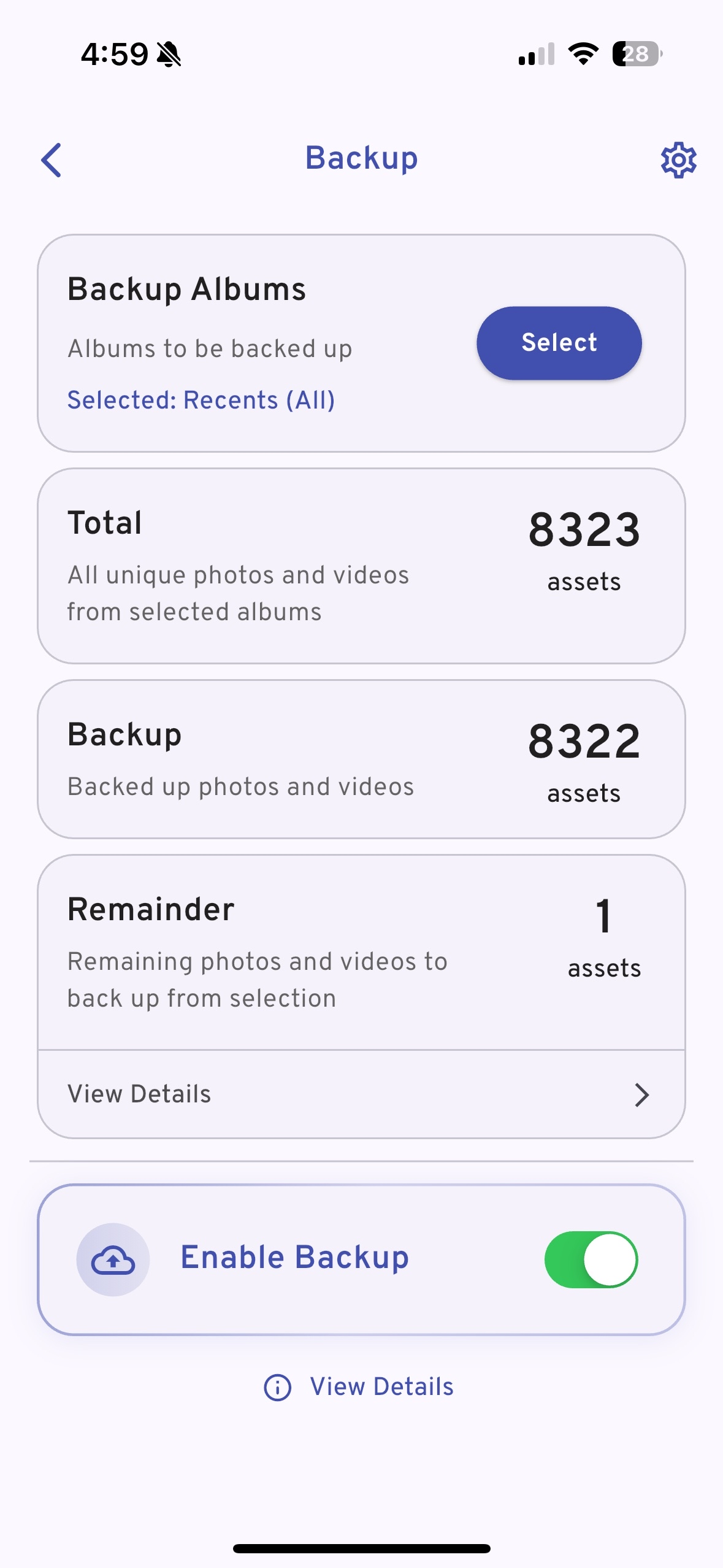Turn off the Enable Backup switch

tap(591, 1259)
